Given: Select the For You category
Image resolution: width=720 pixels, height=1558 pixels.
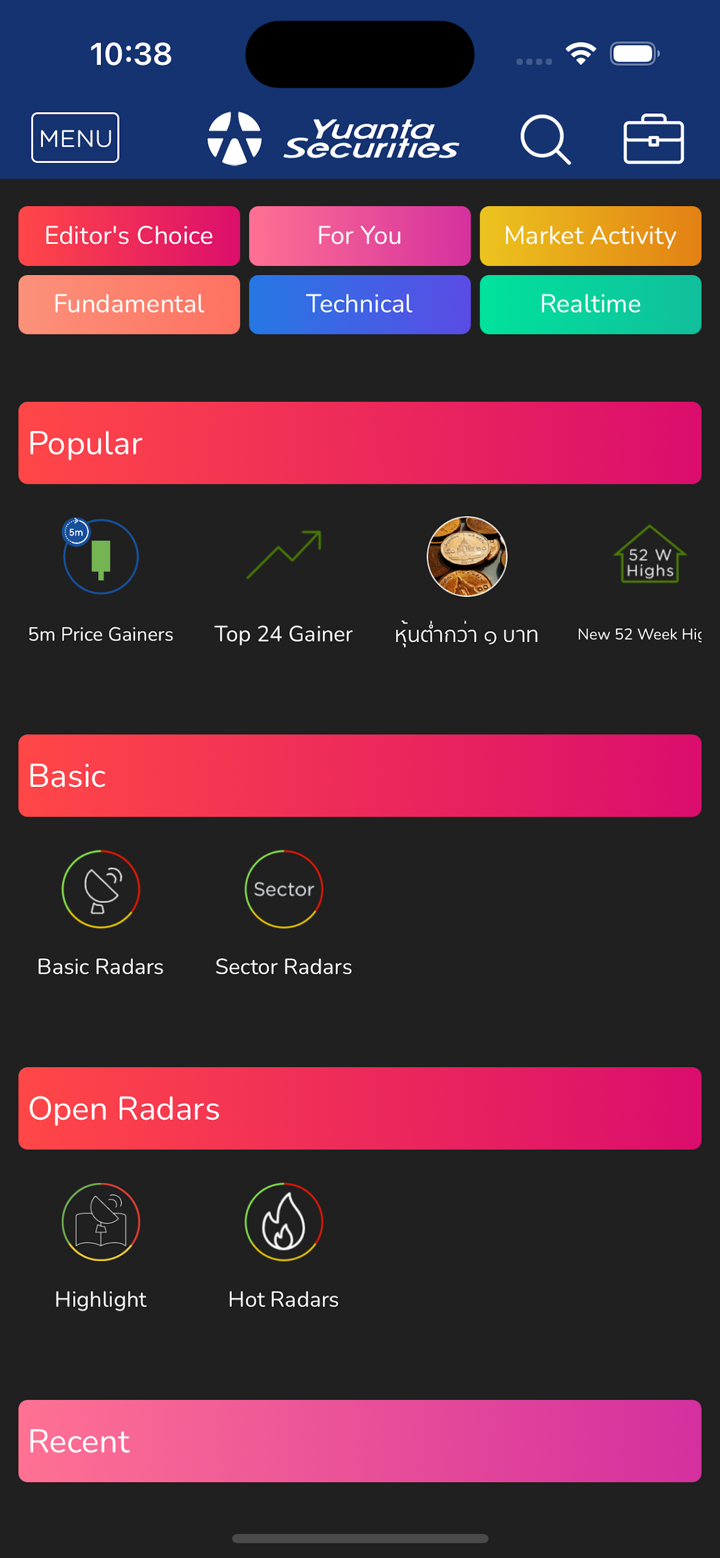Looking at the screenshot, I should 359,236.
